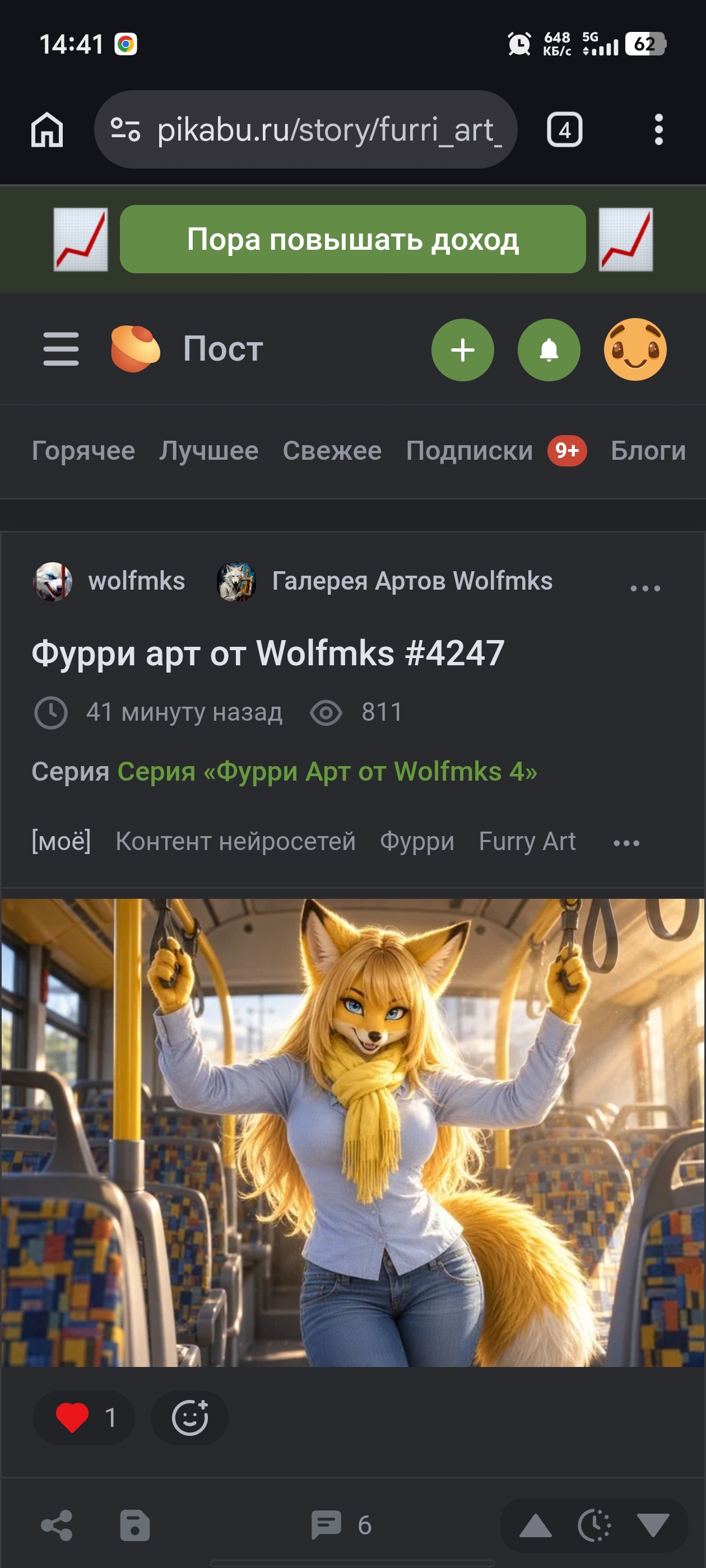Image resolution: width=706 pixels, height=1568 pixels.
Task: Switch to the Подписки tab
Action: tap(470, 451)
